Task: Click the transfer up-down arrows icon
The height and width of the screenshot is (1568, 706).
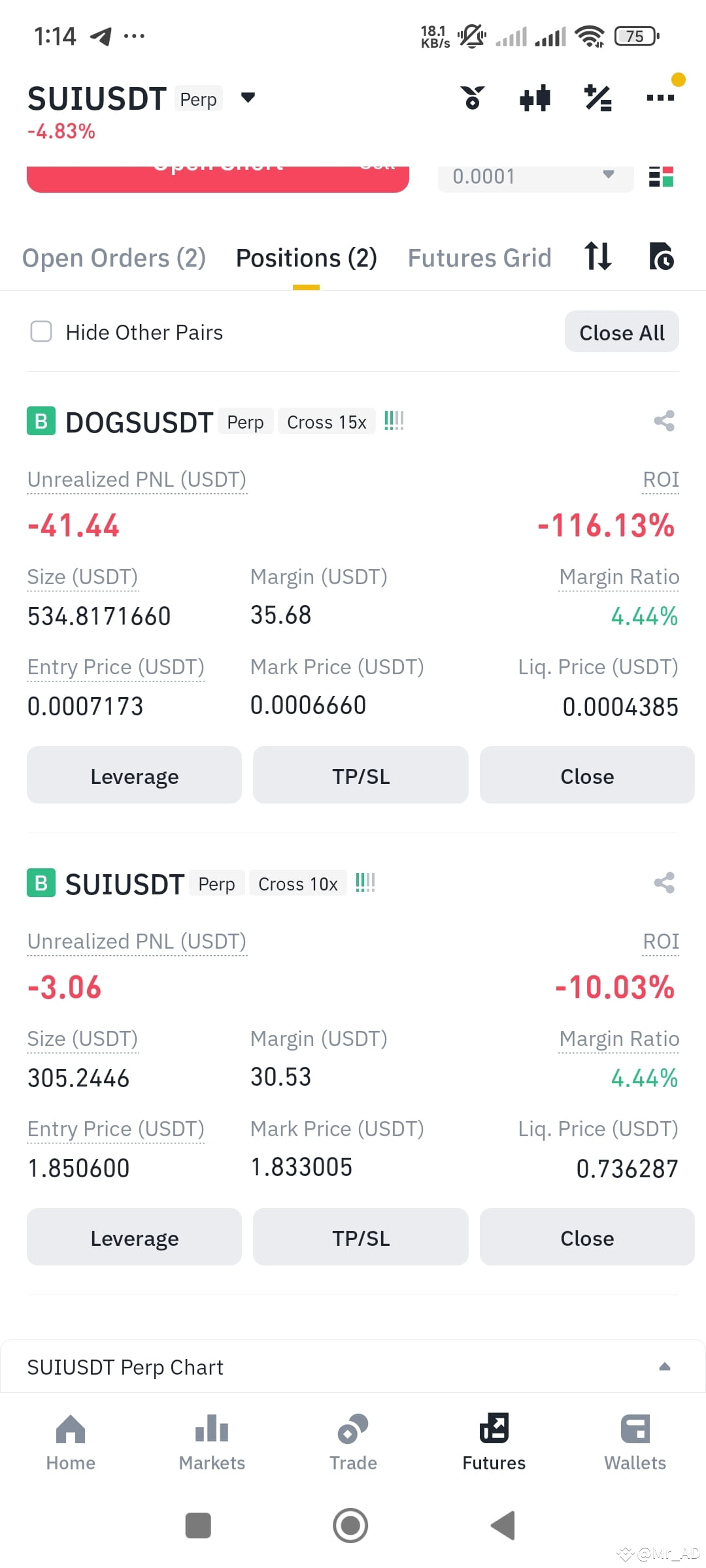Action: pos(597,257)
